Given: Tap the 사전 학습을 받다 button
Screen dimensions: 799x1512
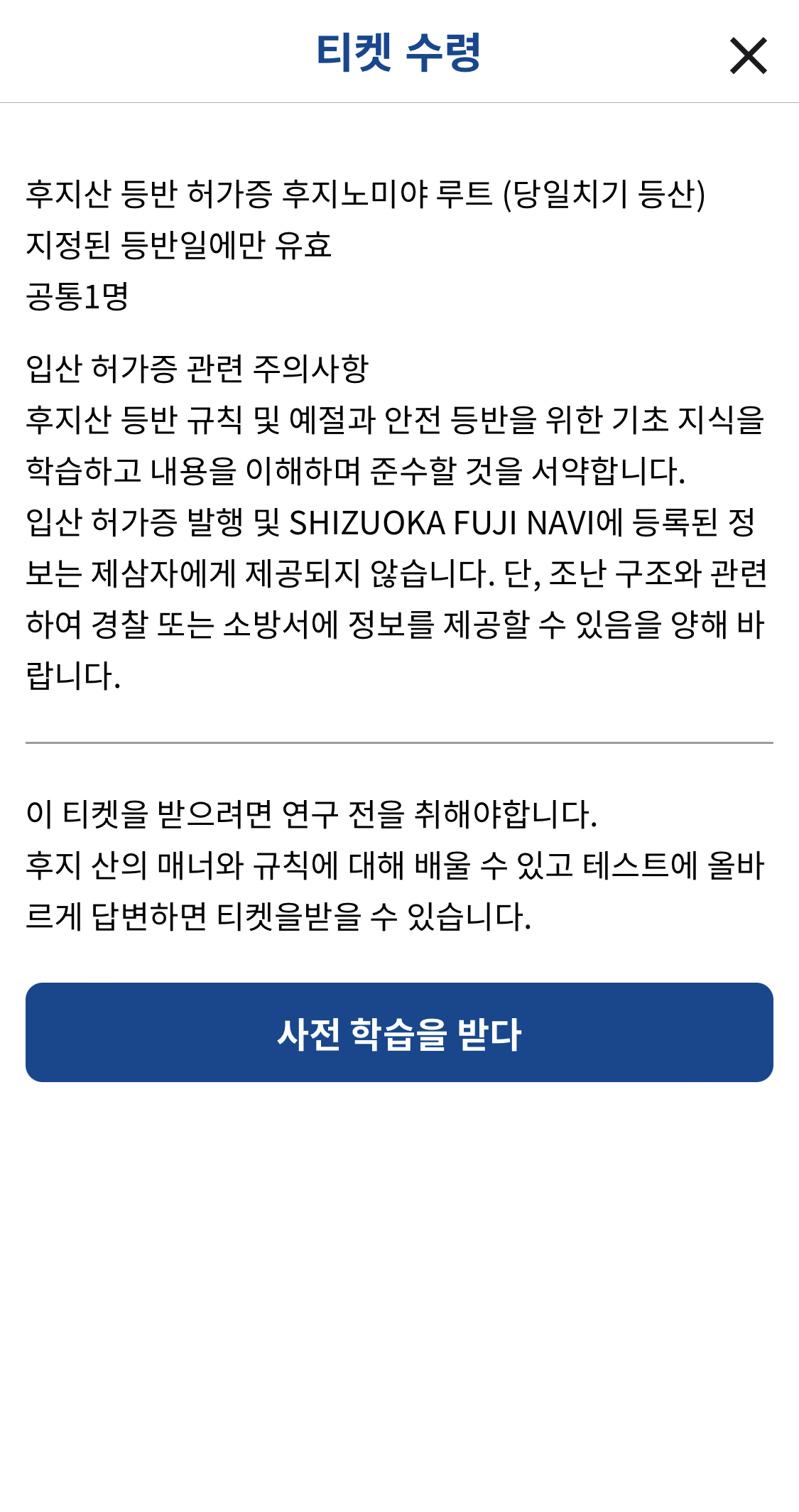Looking at the screenshot, I should click(399, 1032).
